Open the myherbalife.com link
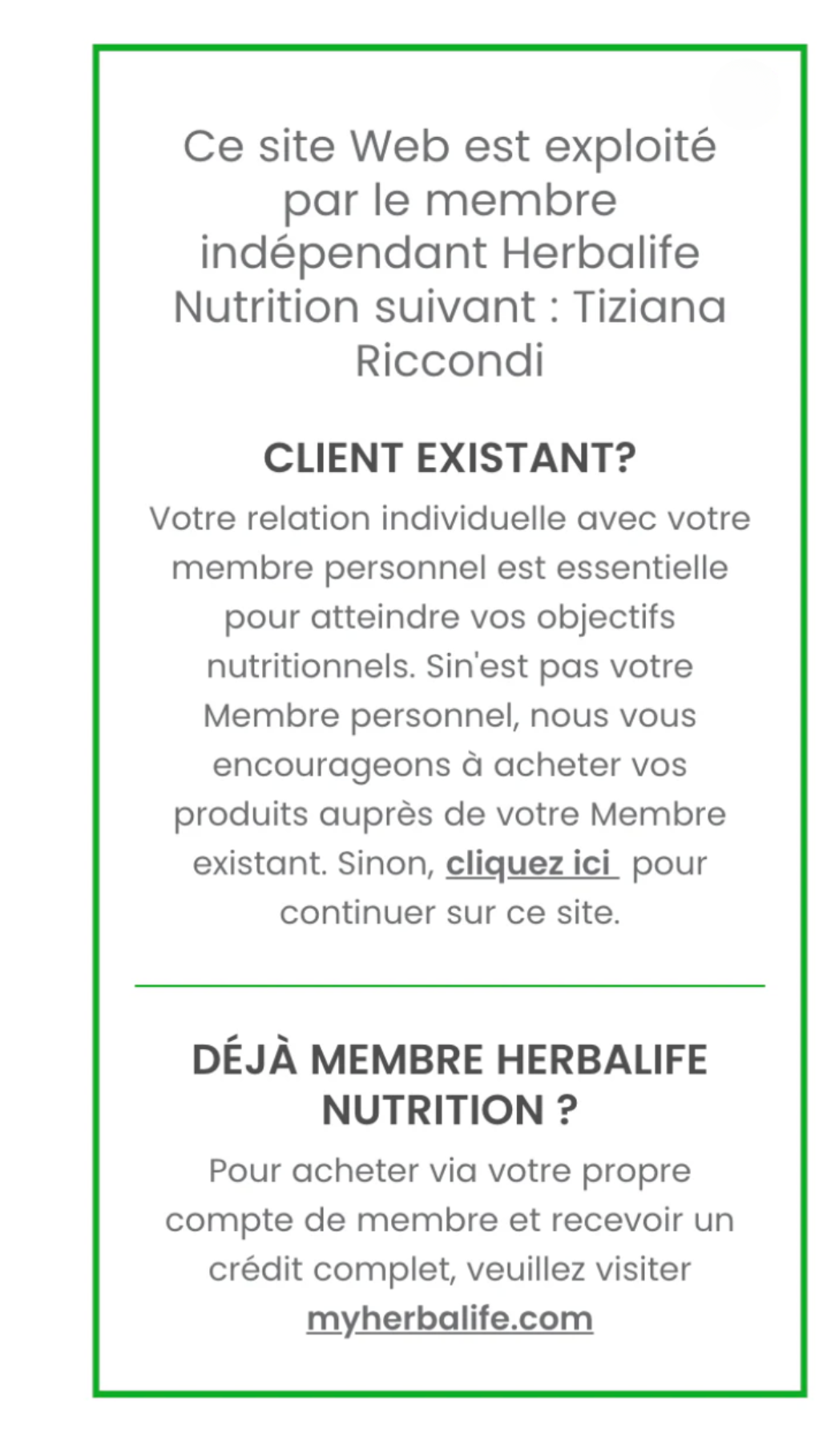Viewport: 835px width, 1456px height. coord(450,1318)
